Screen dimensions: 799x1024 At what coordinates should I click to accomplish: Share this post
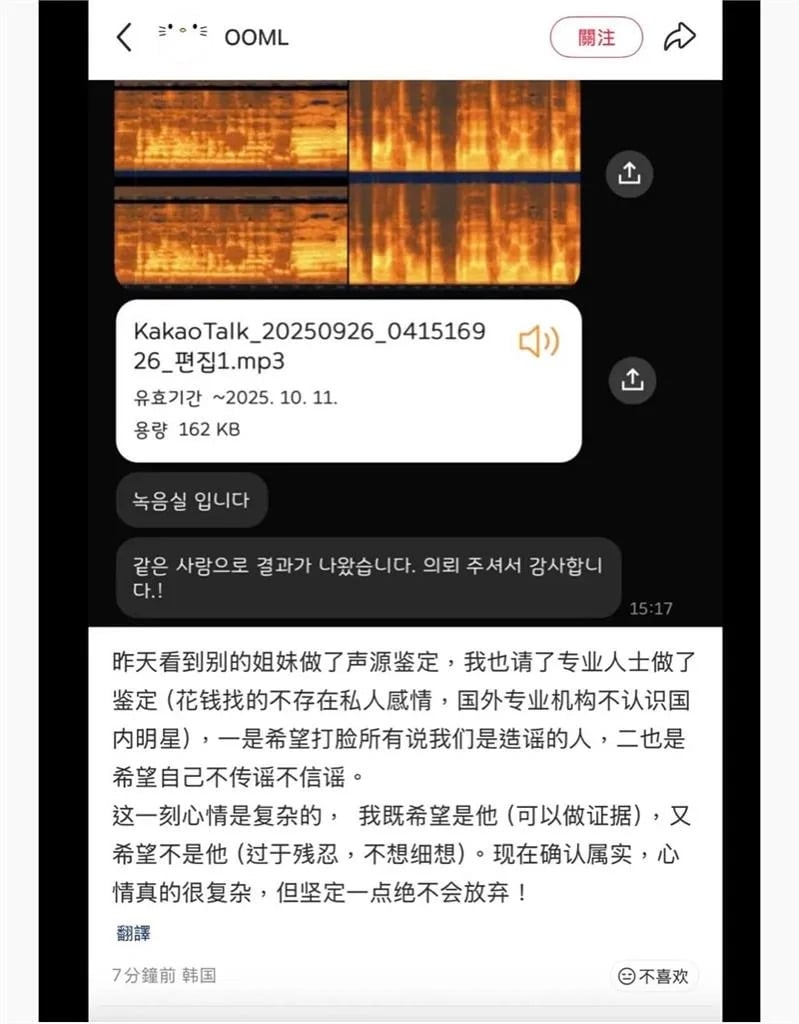(x=680, y=38)
